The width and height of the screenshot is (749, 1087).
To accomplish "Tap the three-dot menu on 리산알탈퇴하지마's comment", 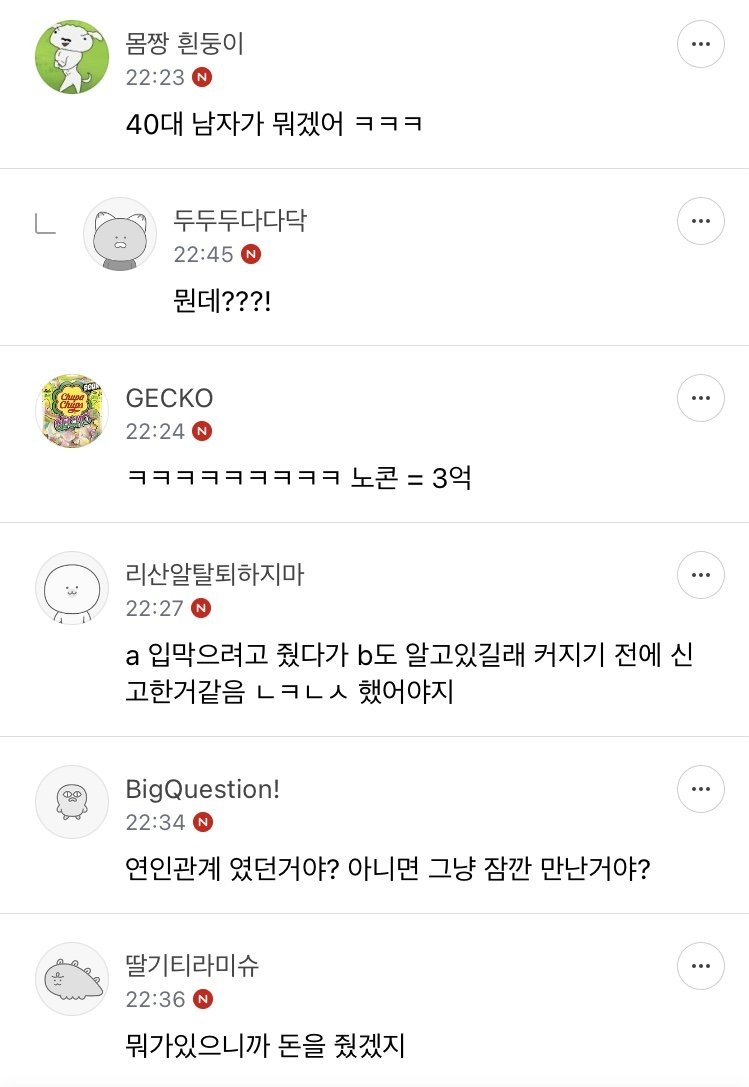I will pyautogui.click(x=700, y=575).
